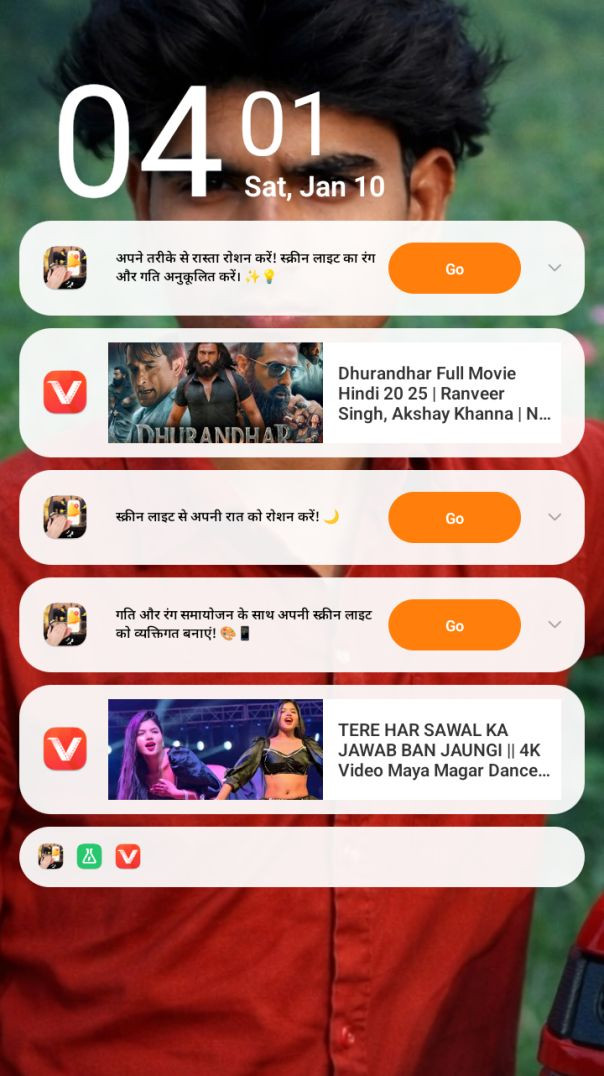This screenshot has height=1076, width=604.
Task: Open the collapsed notification icons bar
Action: (301, 857)
